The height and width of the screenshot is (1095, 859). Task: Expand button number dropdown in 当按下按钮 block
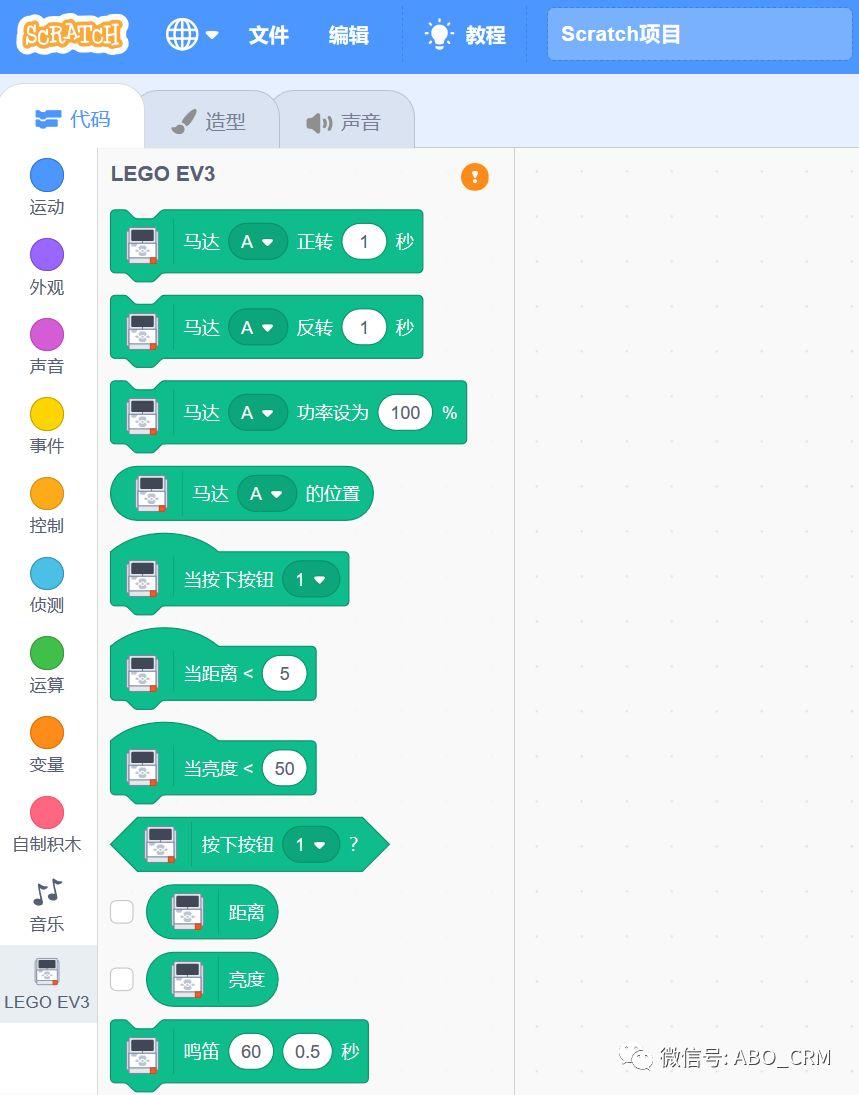(x=310, y=579)
